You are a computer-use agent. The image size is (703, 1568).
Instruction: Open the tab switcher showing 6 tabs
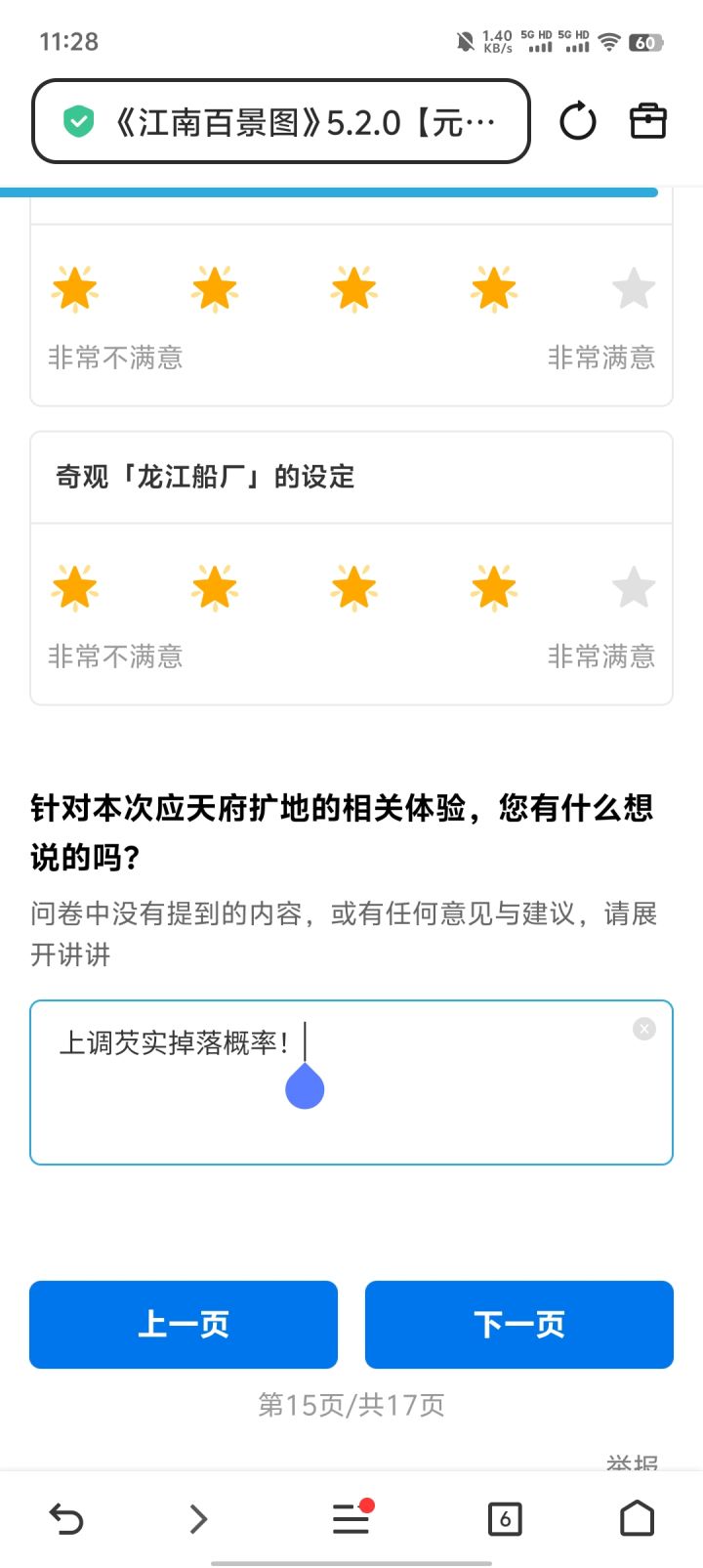click(505, 1518)
